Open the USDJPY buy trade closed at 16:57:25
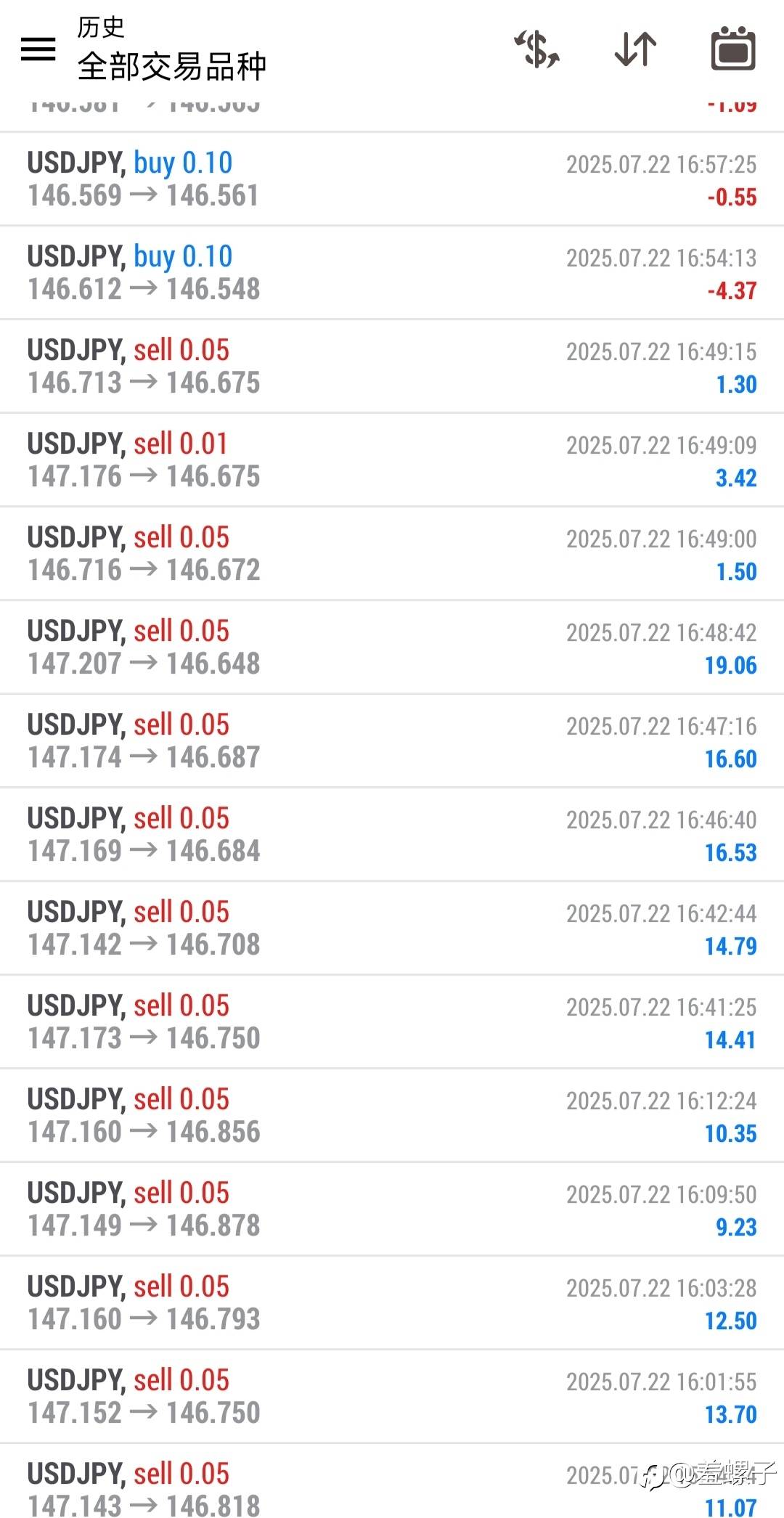The height and width of the screenshot is (1518, 784). click(x=392, y=179)
